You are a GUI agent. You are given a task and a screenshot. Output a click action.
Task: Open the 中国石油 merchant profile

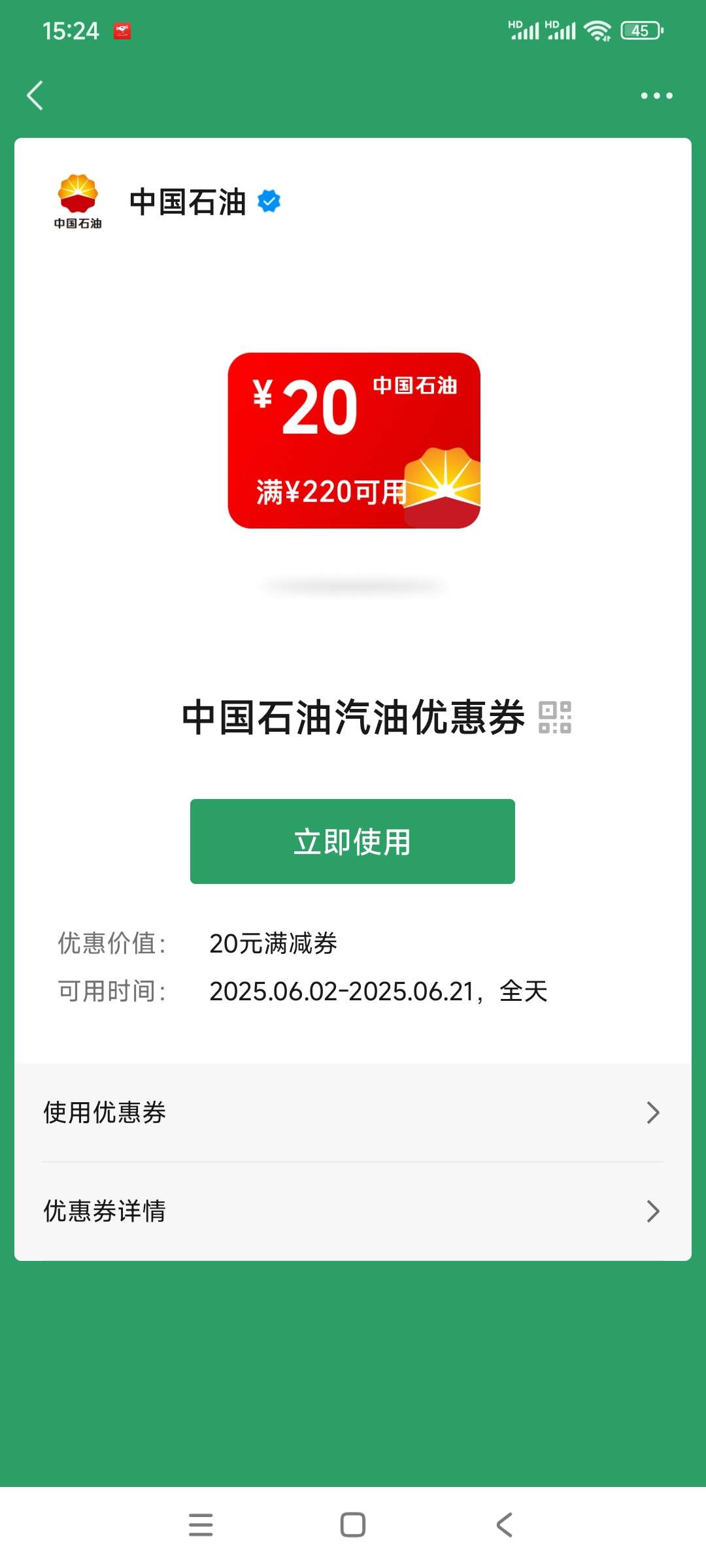[187, 202]
